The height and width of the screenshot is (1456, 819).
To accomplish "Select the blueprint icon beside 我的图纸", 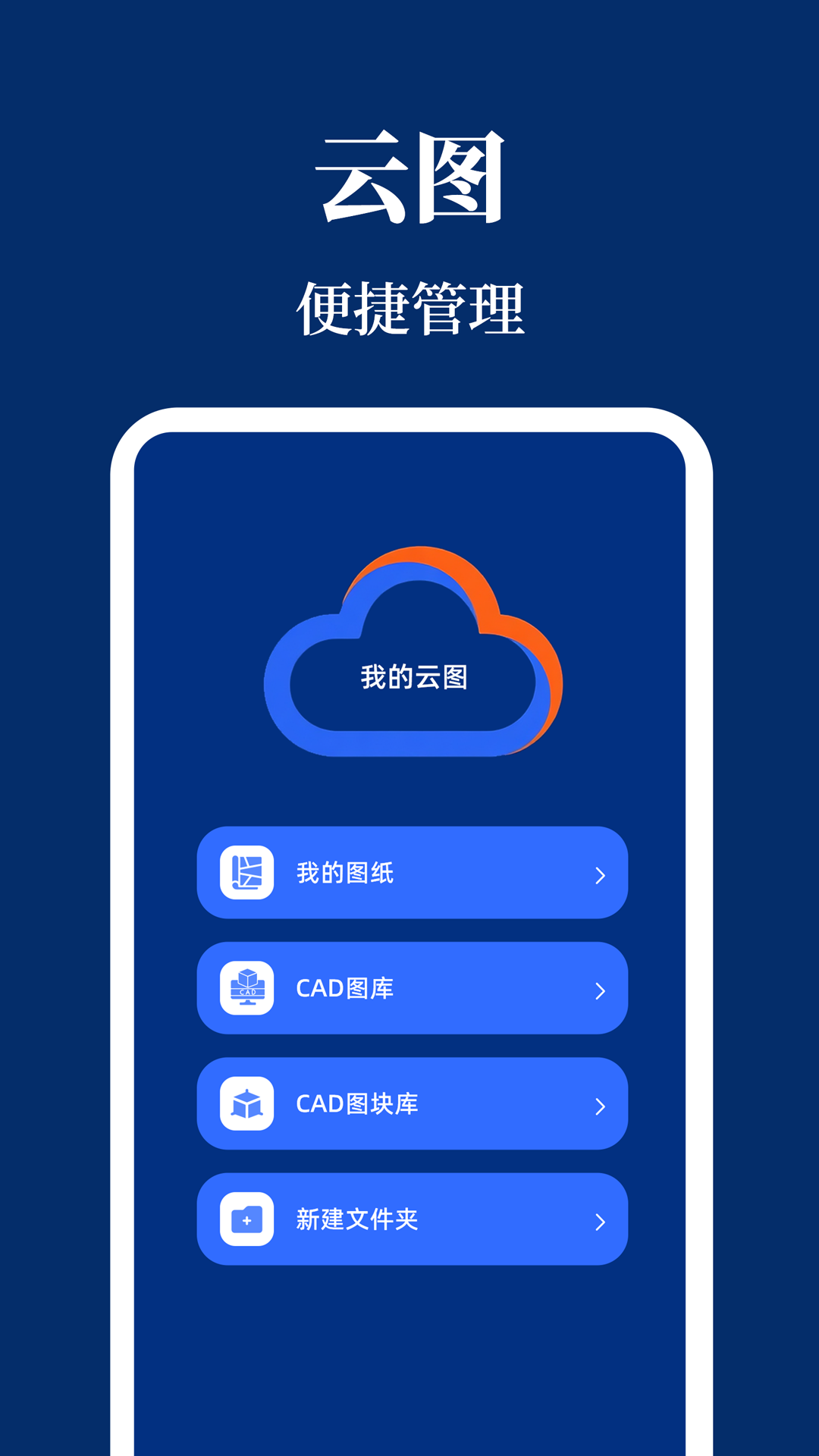I will click(x=246, y=874).
